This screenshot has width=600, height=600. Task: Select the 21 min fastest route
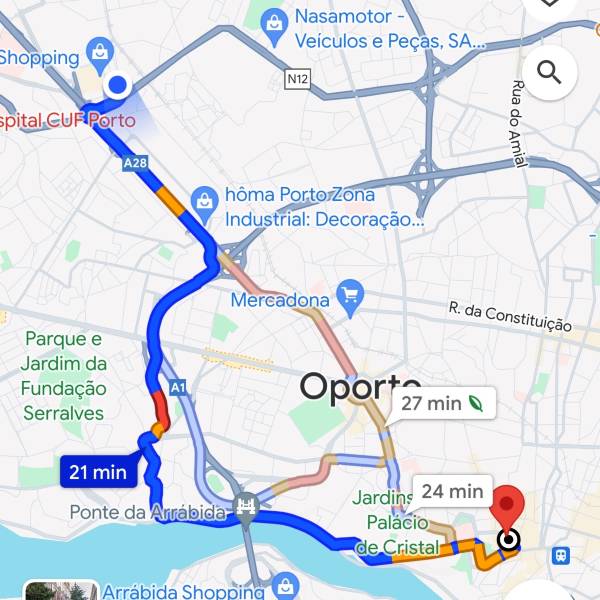point(98,472)
